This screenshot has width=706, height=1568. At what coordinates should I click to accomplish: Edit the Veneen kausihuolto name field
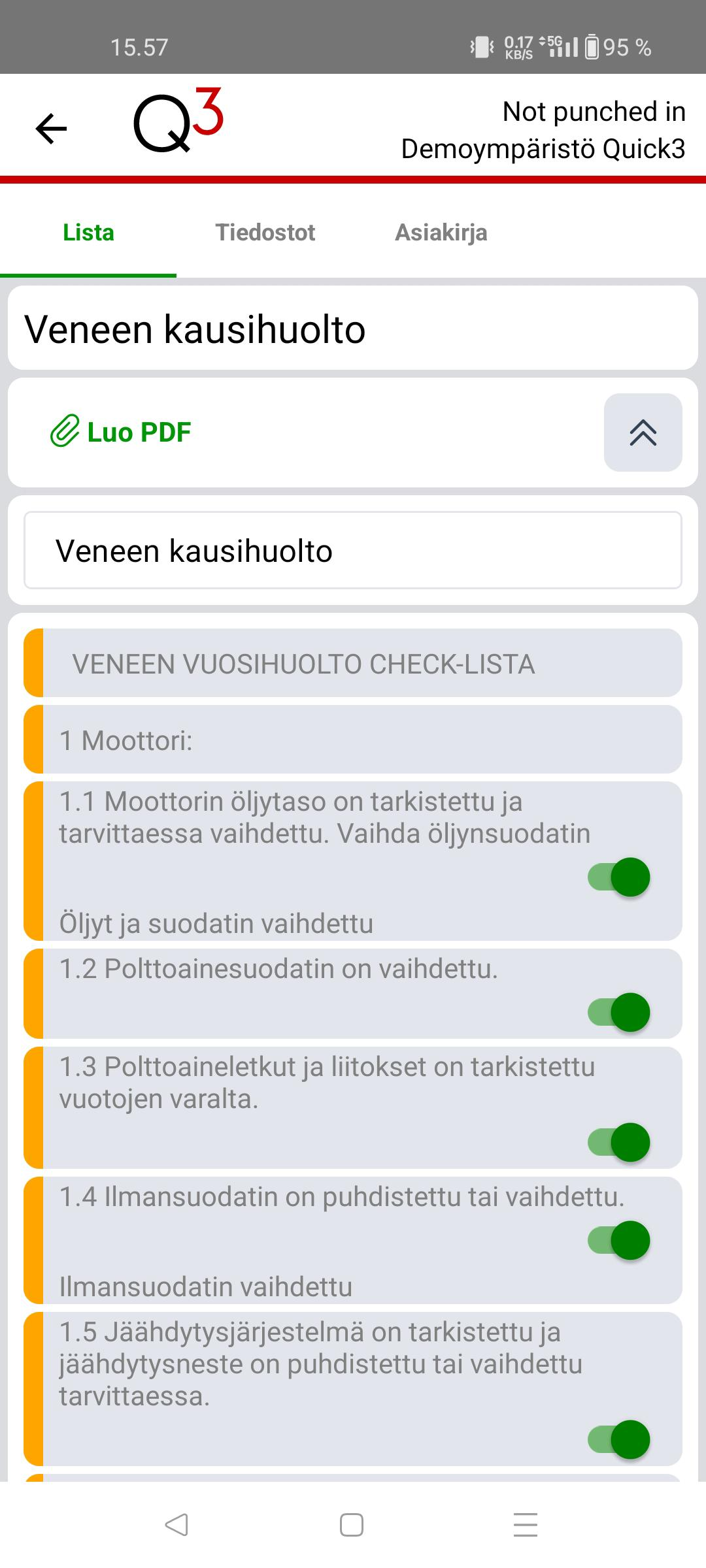(353, 550)
